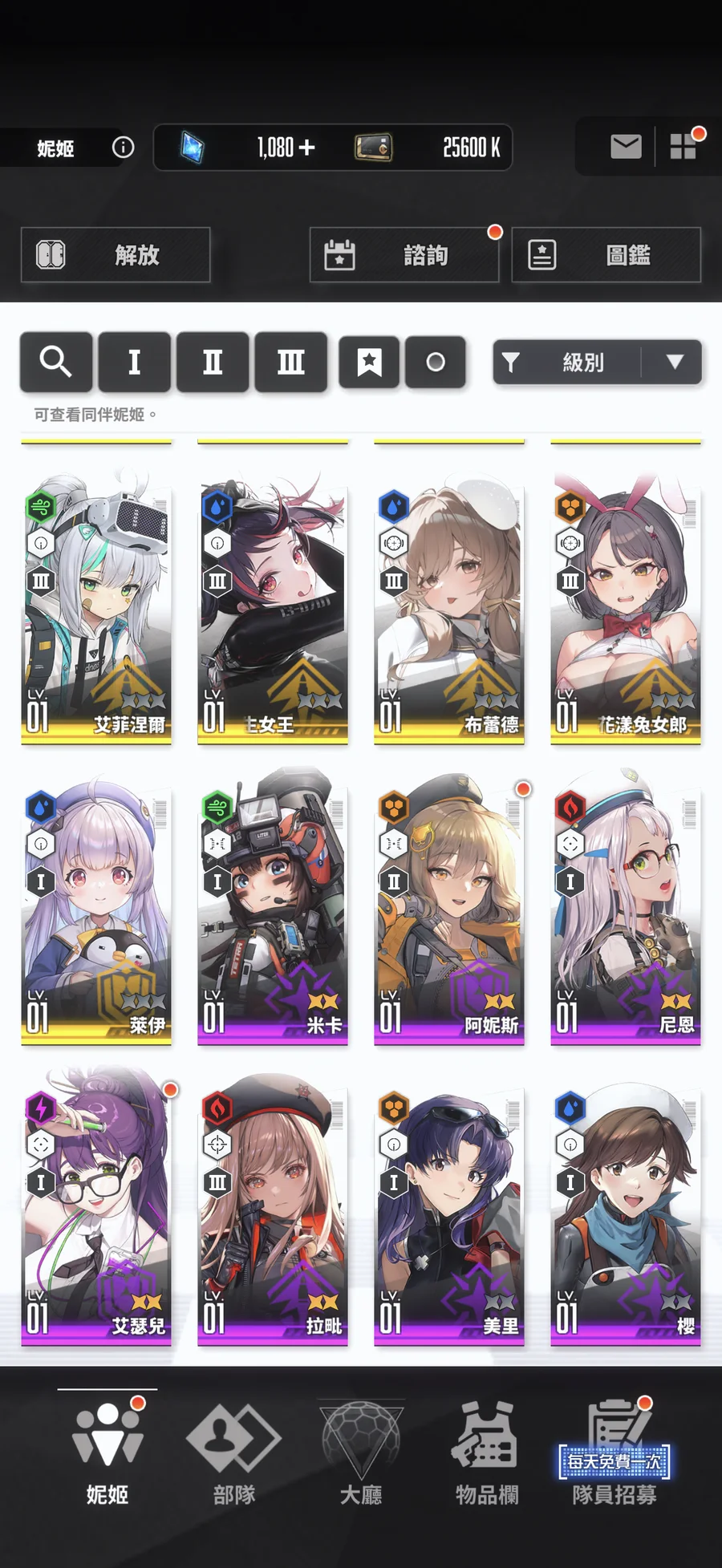Switch to the 隊員招募 tab
This screenshot has width=722, height=1568.
point(615,1453)
